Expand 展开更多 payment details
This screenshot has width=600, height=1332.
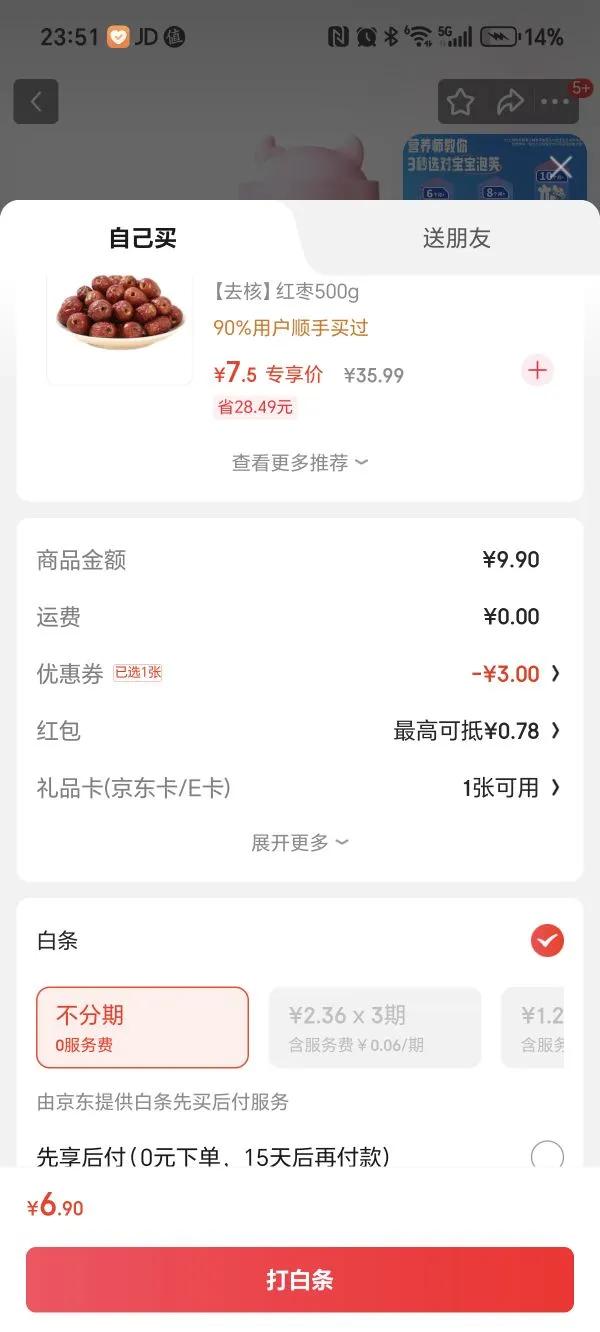(300, 843)
